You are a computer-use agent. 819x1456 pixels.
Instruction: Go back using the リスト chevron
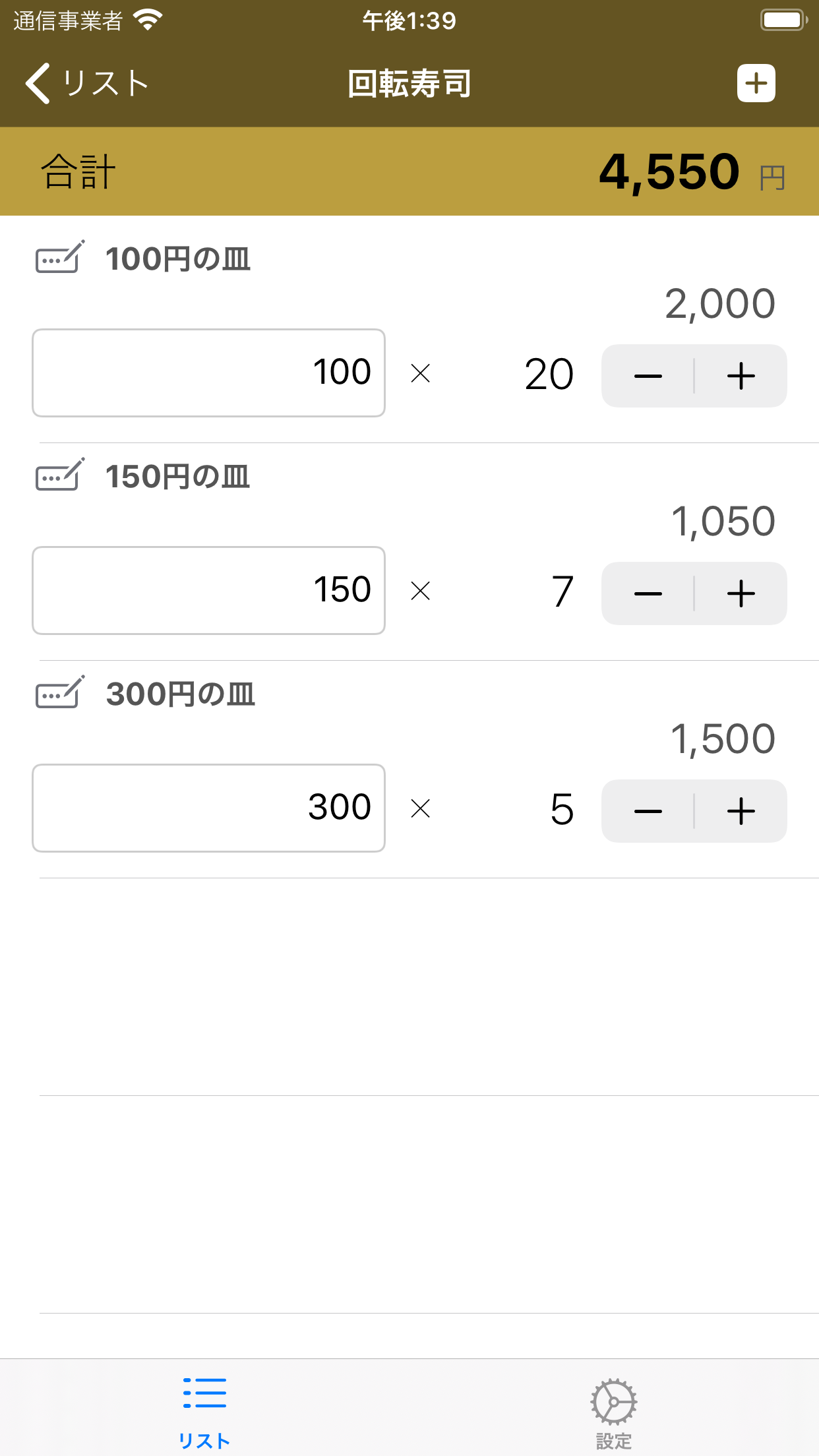[86, 83]
